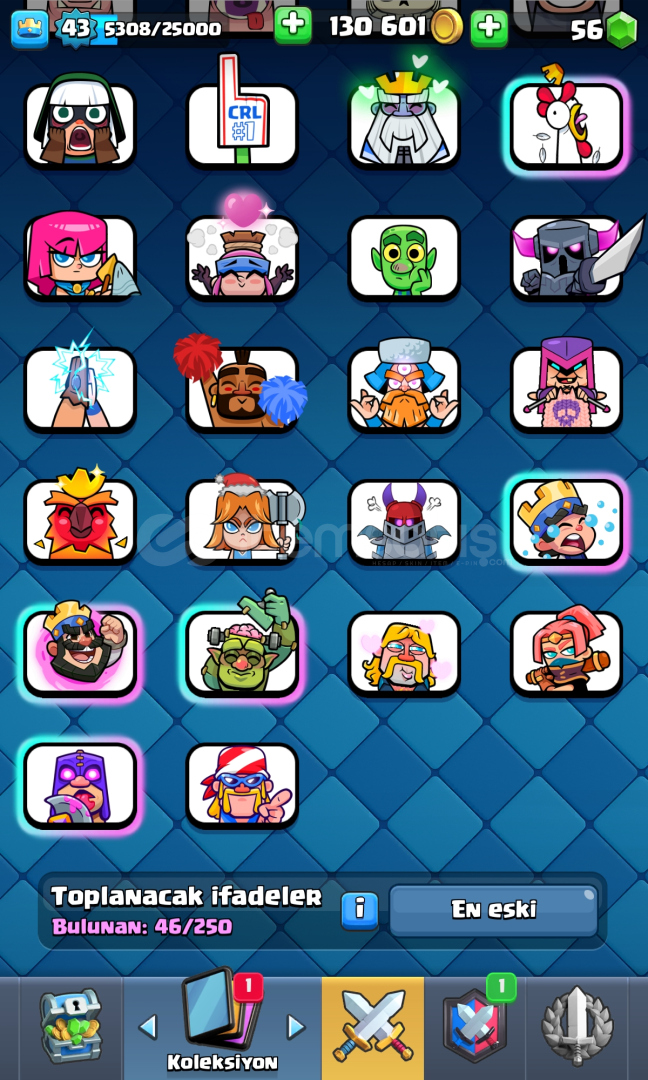The image size is (648, 1080).
Task: Open the info button beside Toplanacak ifadeler
Action: click(359, 911)
